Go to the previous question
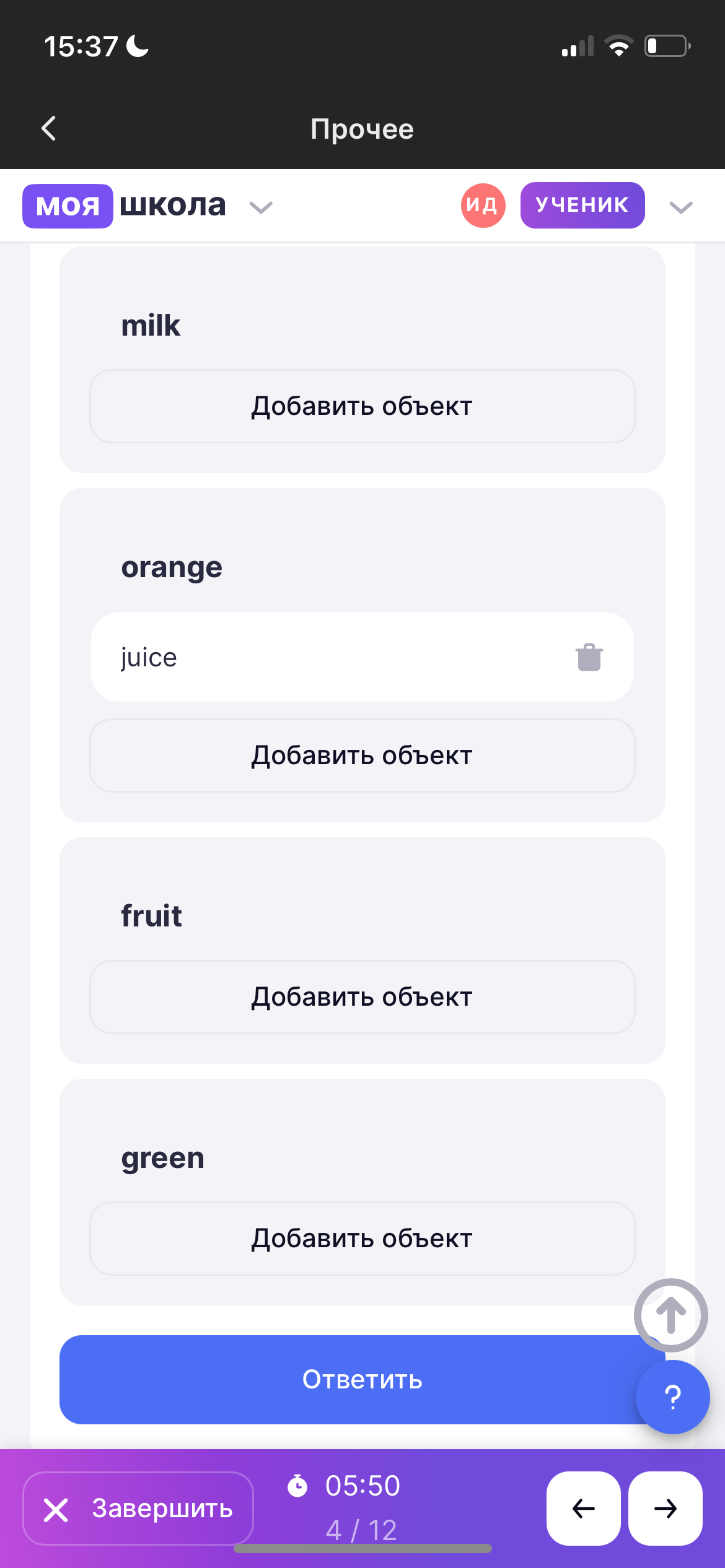The height and width of the screenshot is (1568, 725). [584, 1509]
